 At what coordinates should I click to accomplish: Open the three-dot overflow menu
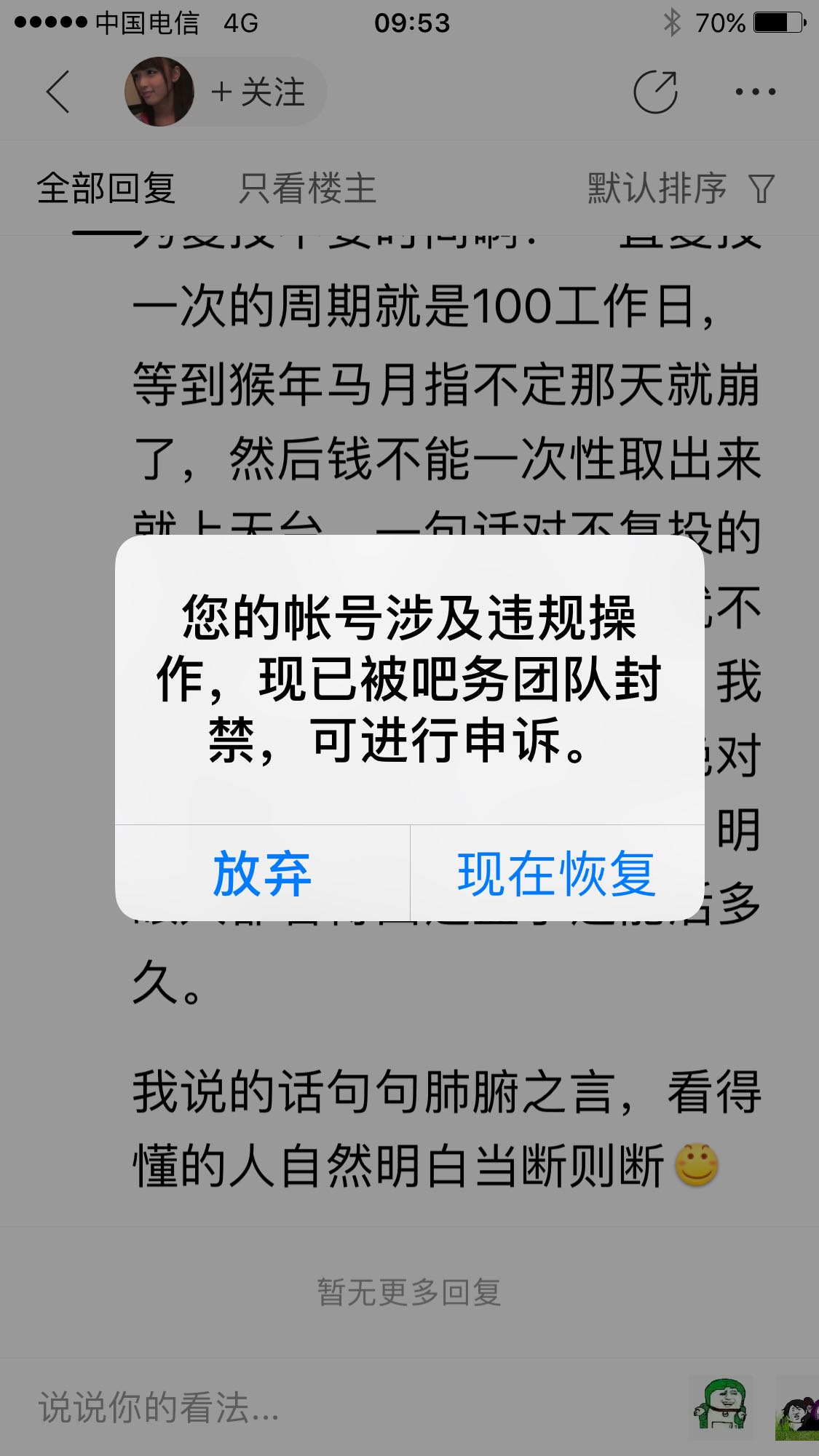pyautogui.click(x=755, y=92)
